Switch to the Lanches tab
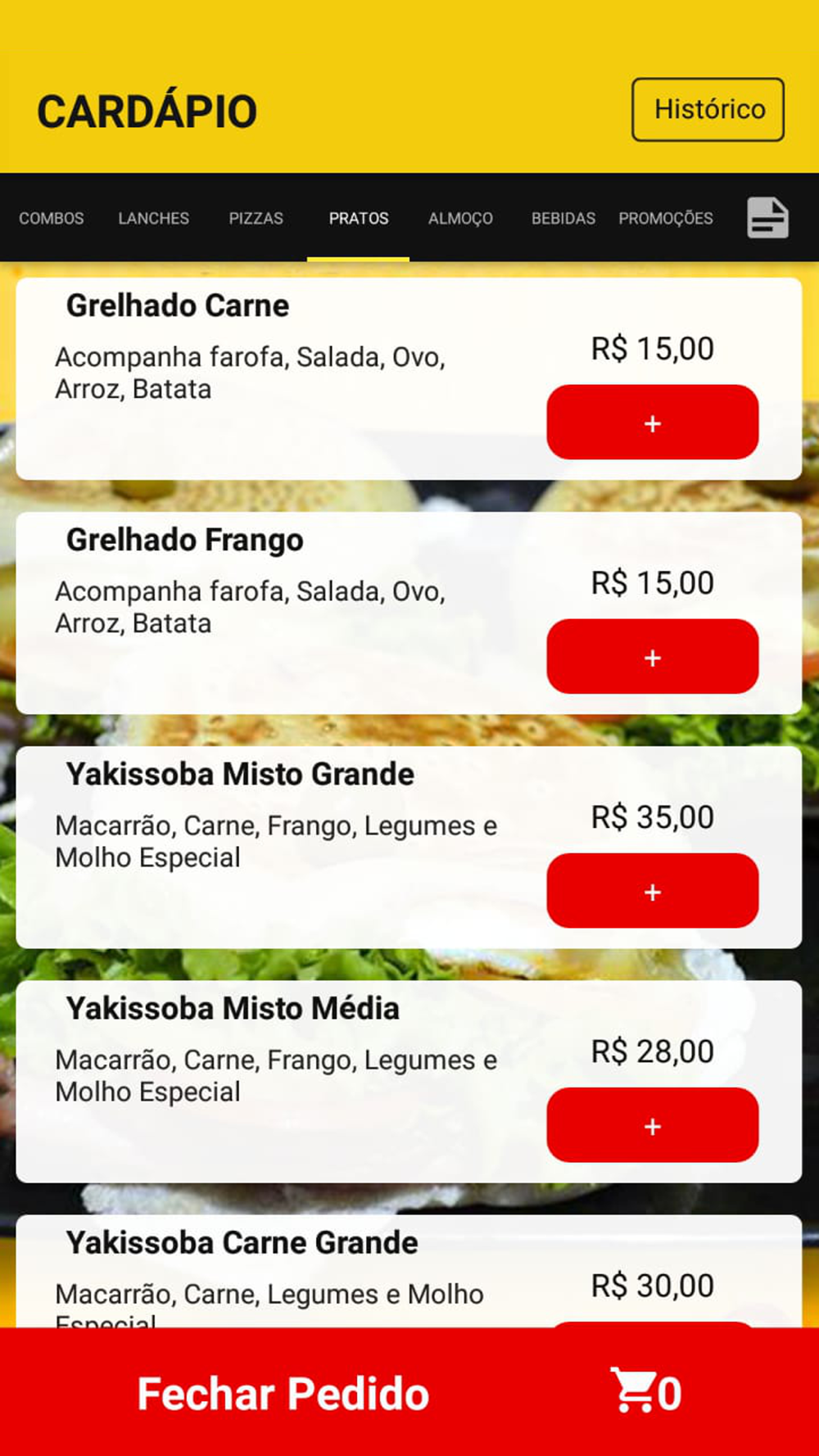This screenshot has width=819, height=1456. 154,219
